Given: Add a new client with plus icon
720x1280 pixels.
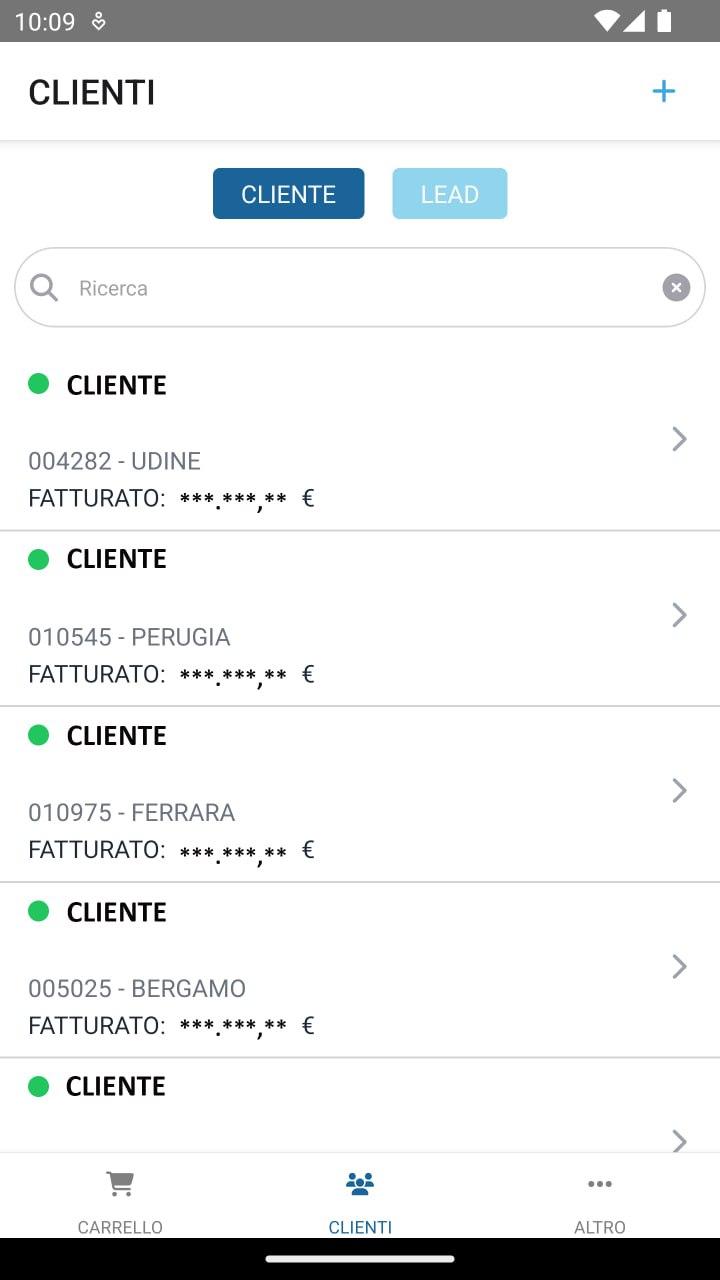Looking at the screenshot, I should (664, 92).
